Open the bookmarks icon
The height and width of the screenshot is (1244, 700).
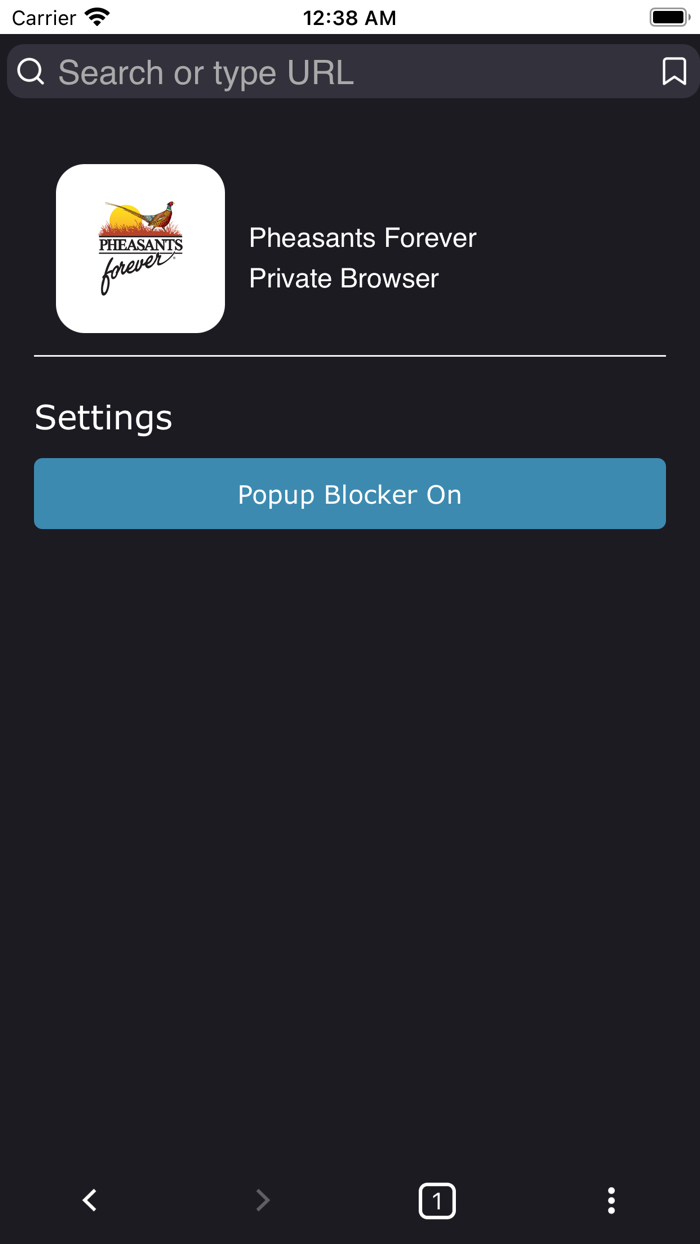pos(674,72)
